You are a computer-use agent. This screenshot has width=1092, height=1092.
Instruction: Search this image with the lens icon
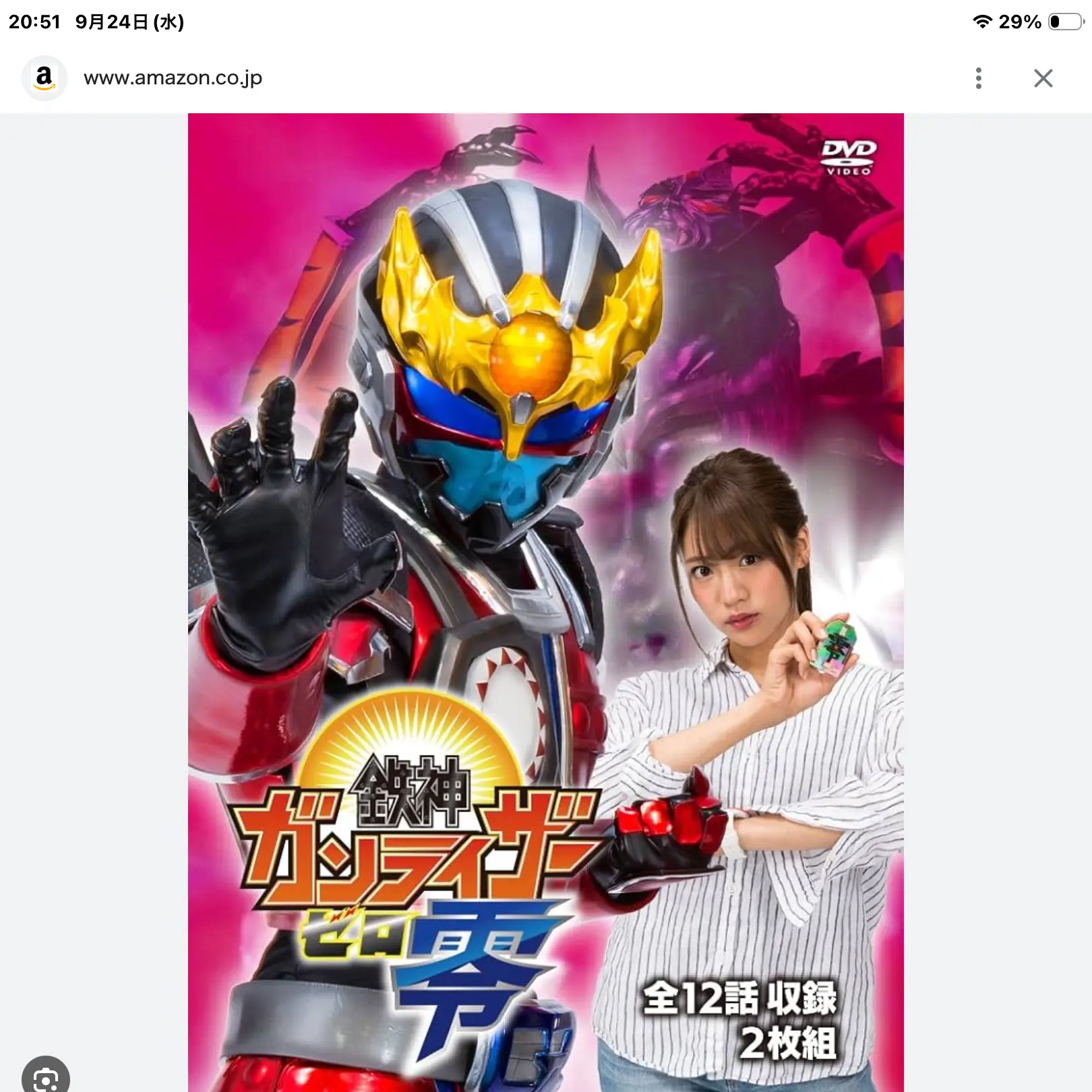pyautogui.click(x=46, y=1076)
